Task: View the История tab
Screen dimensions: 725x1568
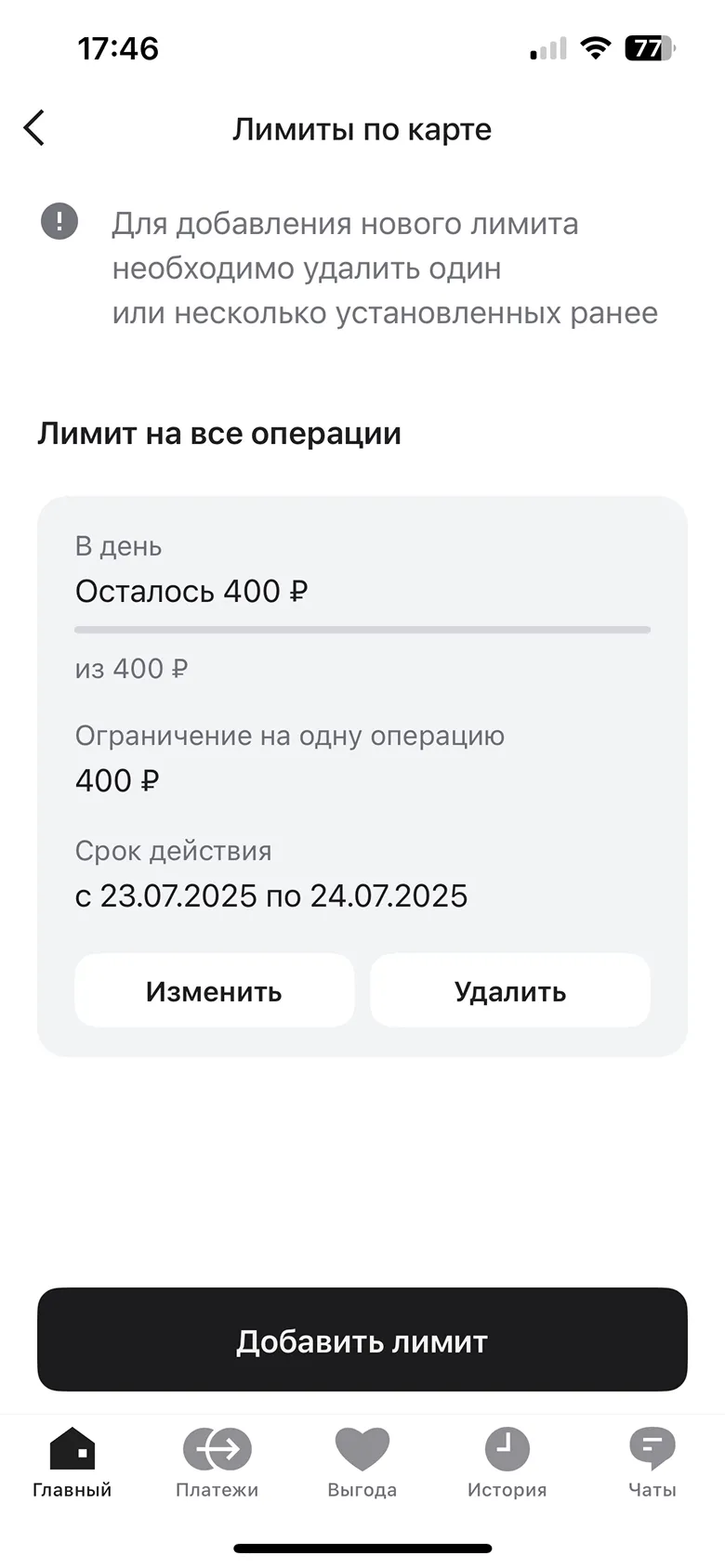Action: 507,1462
